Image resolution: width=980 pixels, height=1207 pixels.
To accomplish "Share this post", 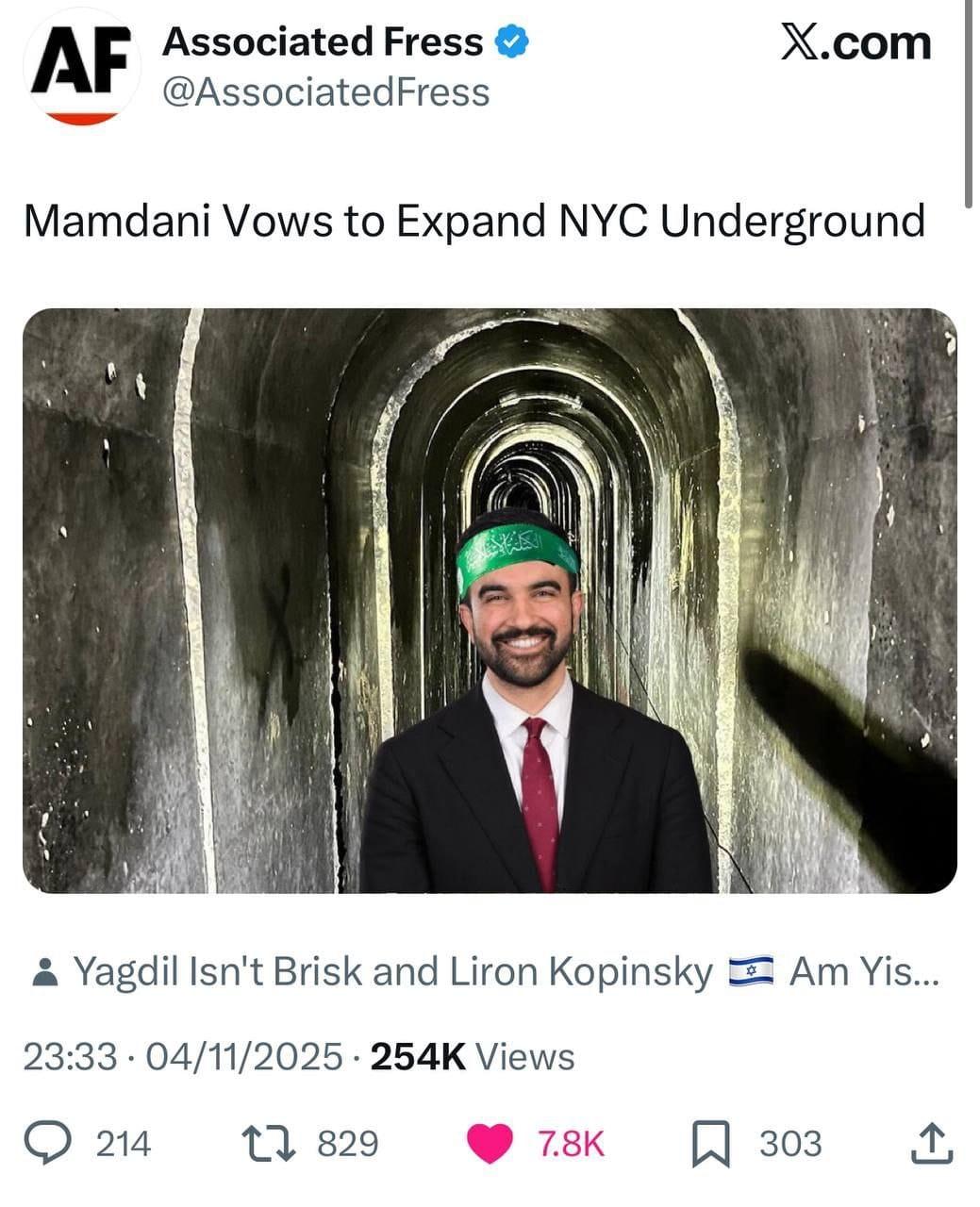I will (x=932, y=1143).
